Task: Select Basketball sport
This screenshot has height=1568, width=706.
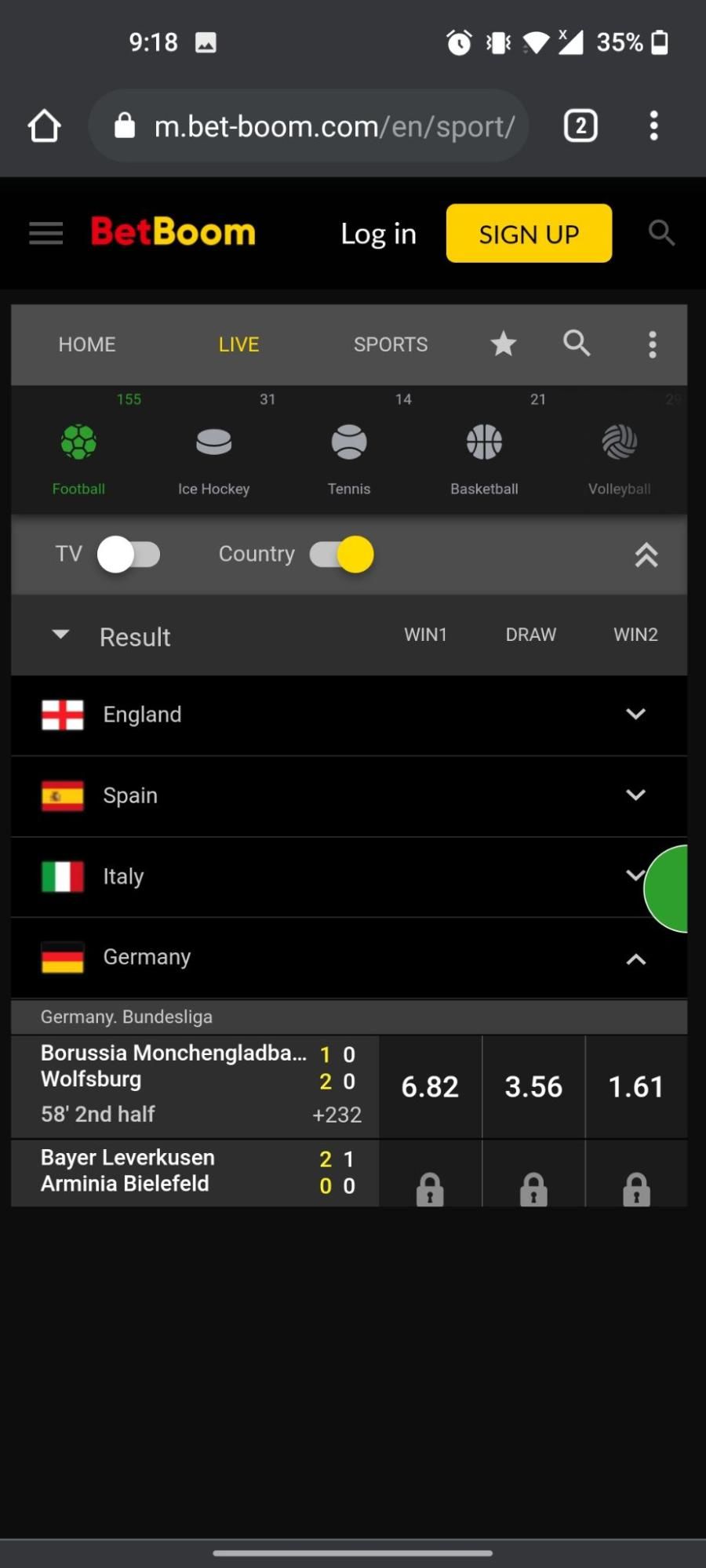Action: pyautogui.click(x=484, y=457)
